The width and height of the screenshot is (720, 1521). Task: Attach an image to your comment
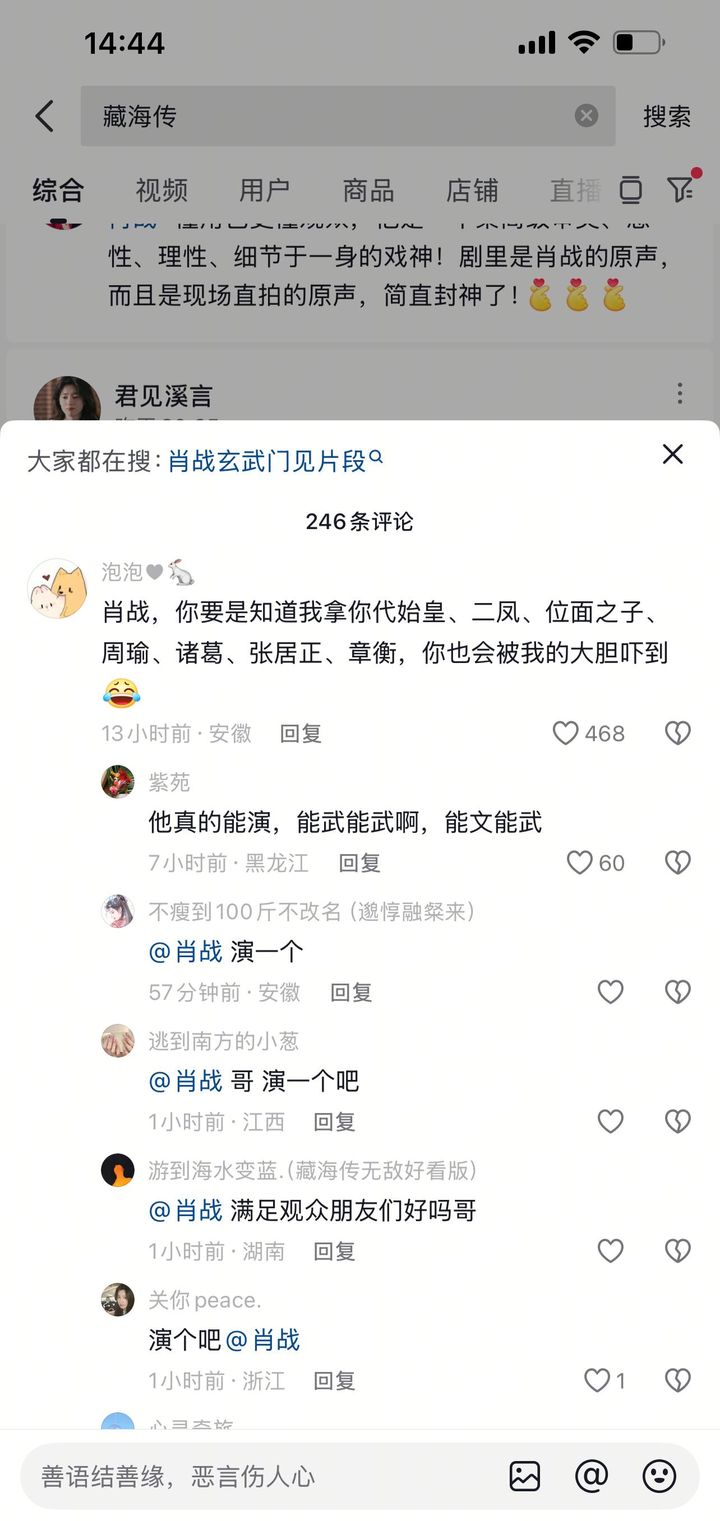525,1476
